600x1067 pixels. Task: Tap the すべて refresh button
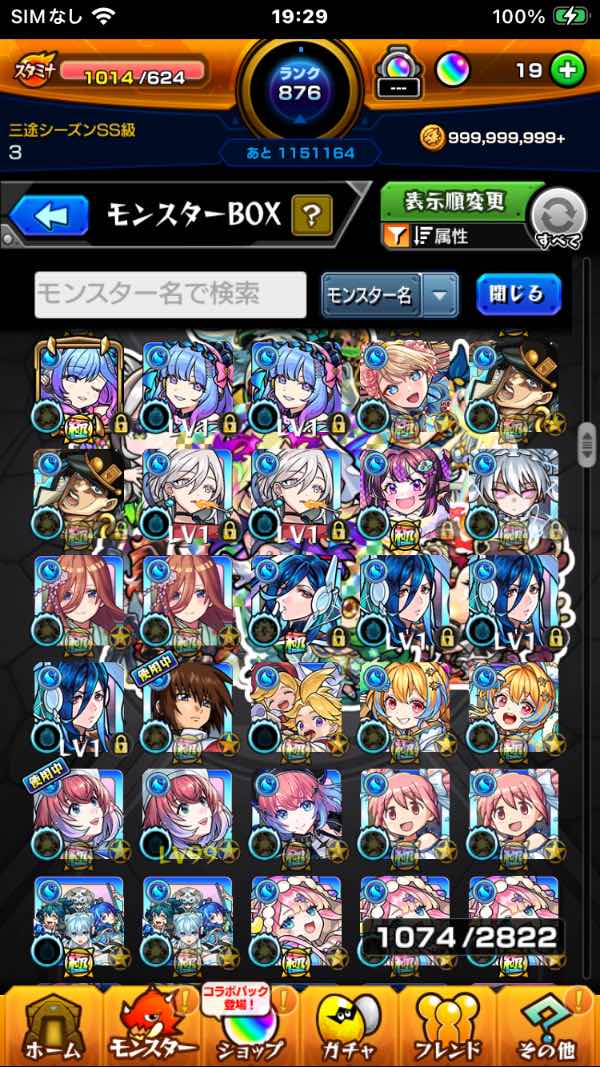(558, 216)
